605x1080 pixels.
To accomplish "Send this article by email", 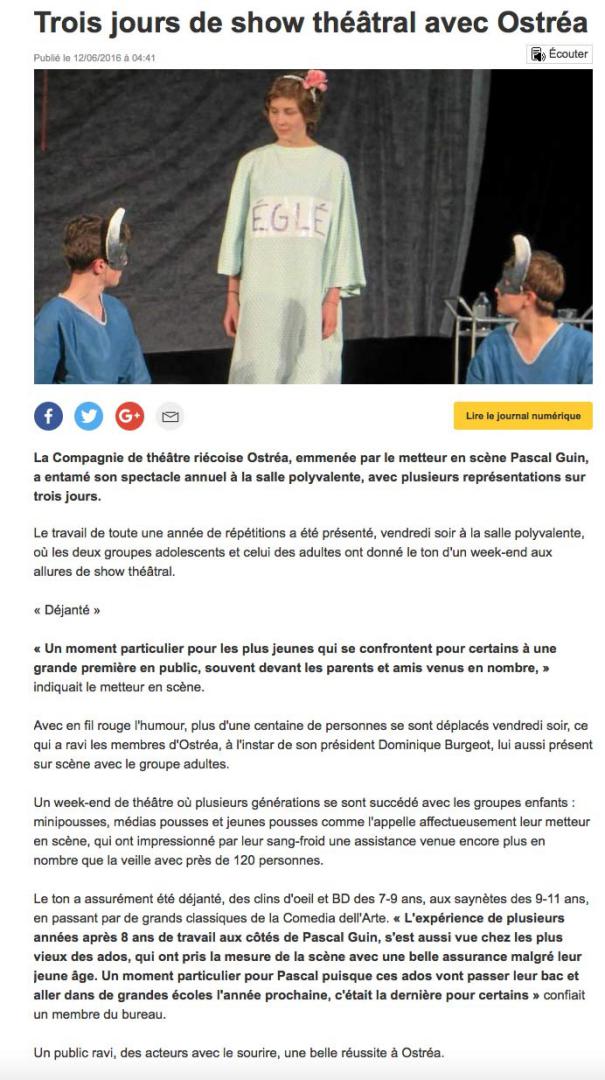I will [x=170, y=416].
